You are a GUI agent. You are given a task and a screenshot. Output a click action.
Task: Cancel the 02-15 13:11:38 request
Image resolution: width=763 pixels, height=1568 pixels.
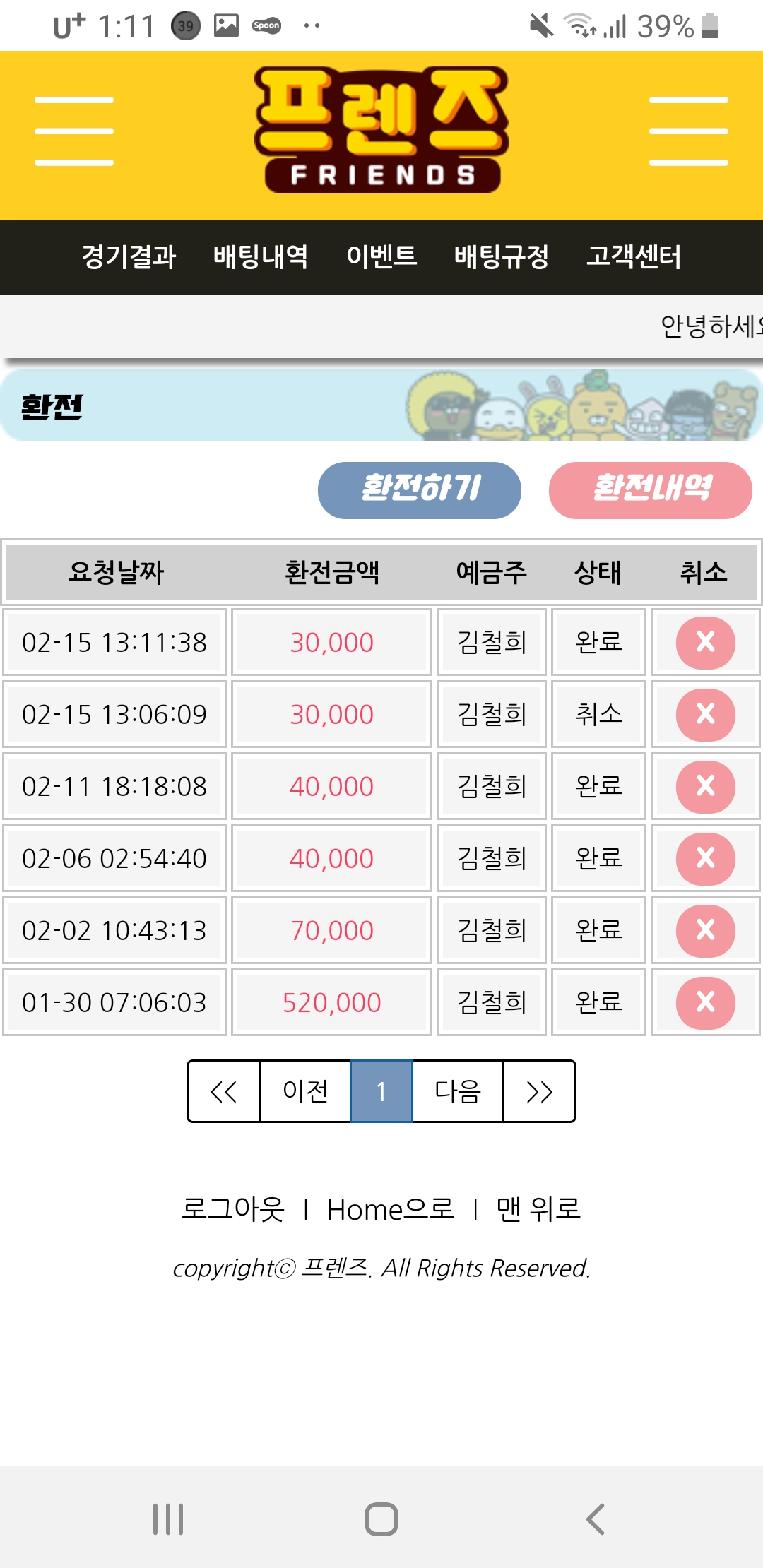click(x=705, y=642)
